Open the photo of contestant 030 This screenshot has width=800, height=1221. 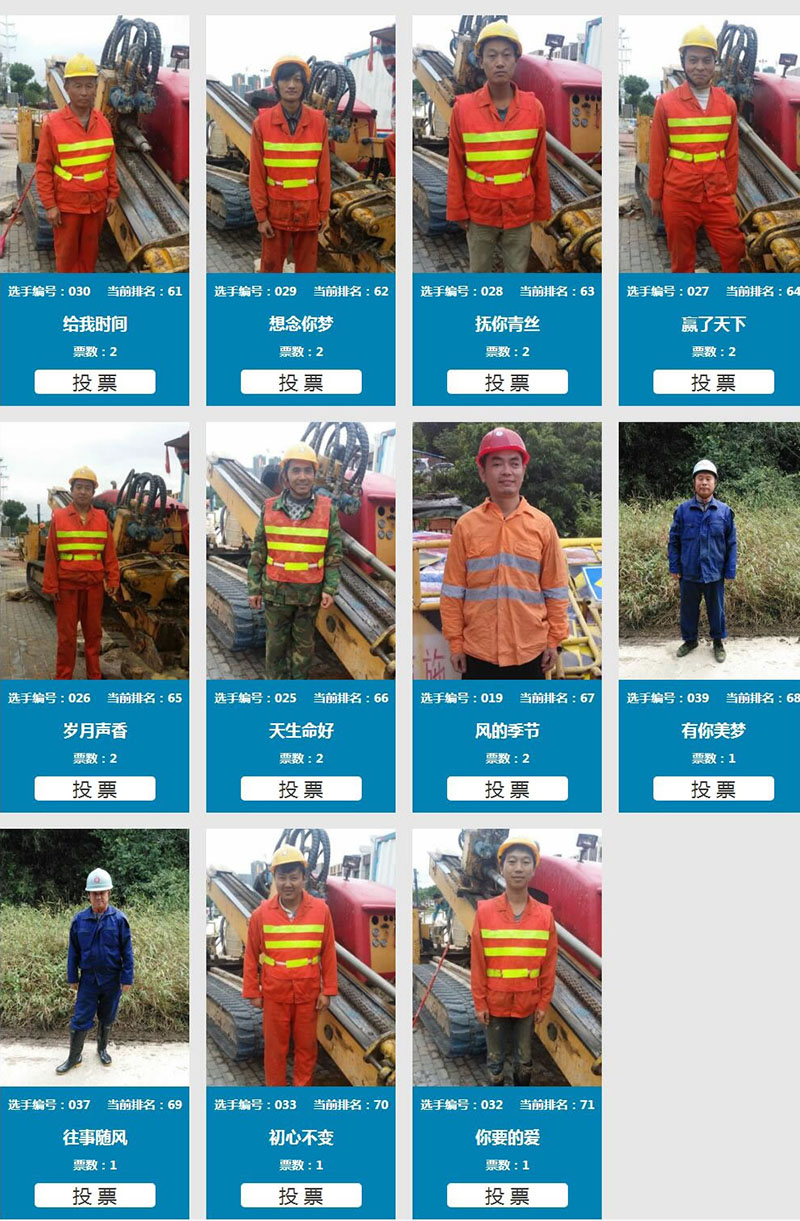pos(94,144)
